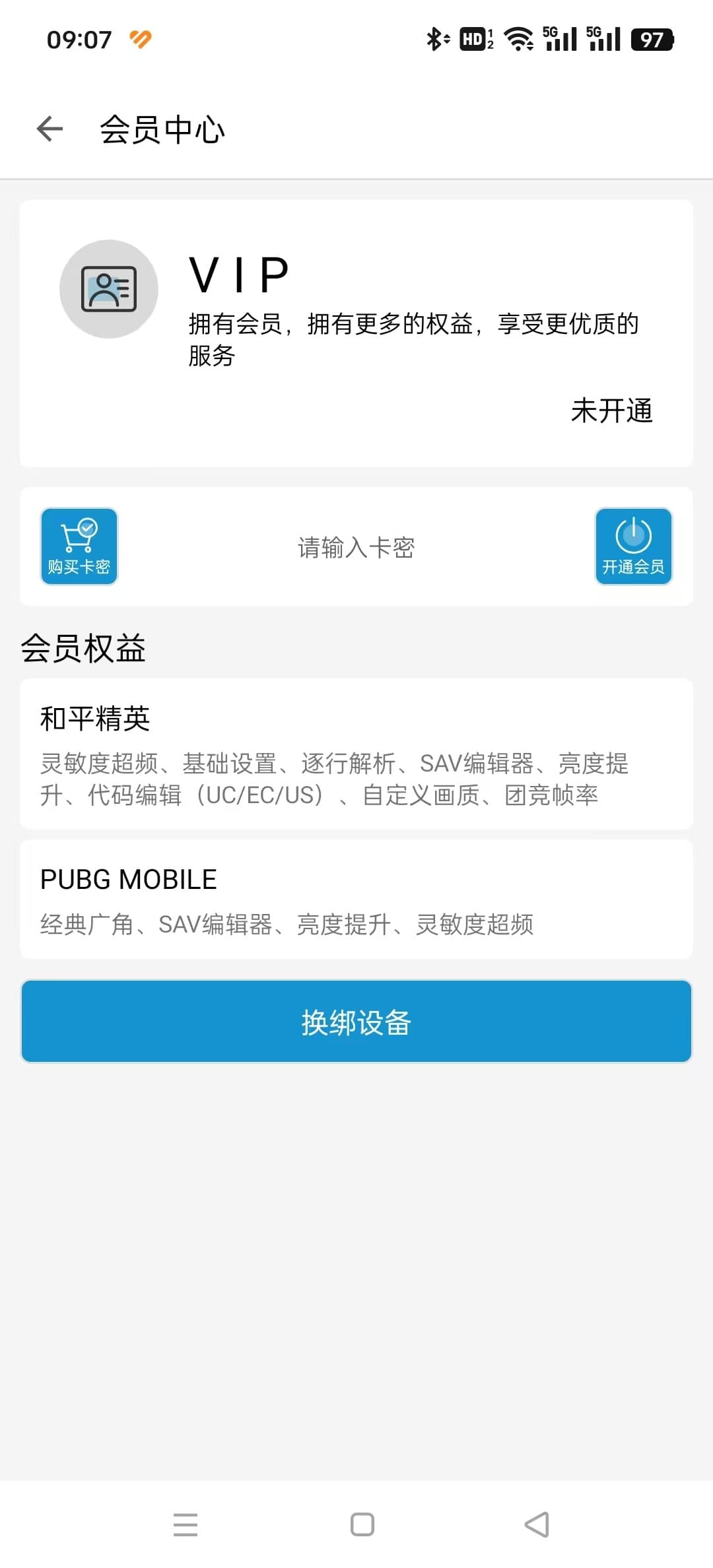The height and width of the screenshot is (1568, 713).
Task: Go to the system home screen
Action: (x=362, y=1524)
